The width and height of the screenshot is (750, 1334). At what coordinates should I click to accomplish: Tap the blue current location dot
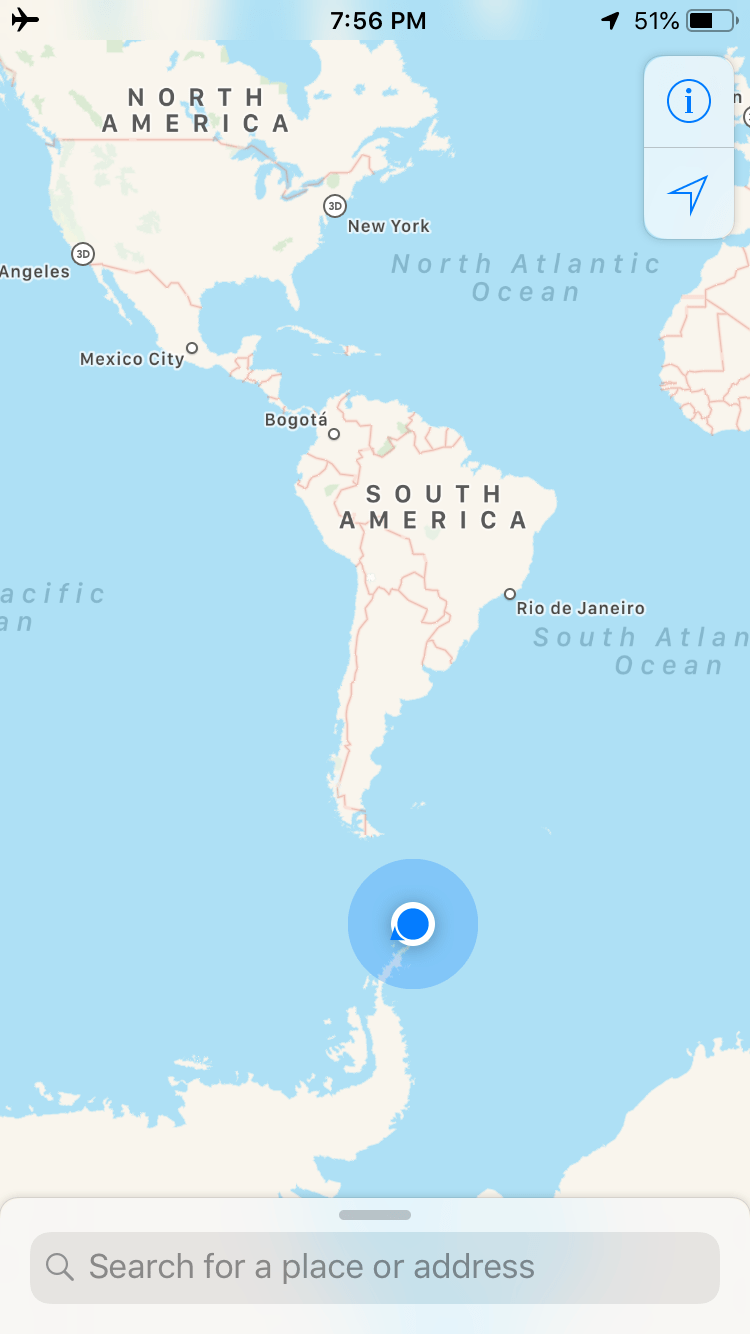[412, 923]
